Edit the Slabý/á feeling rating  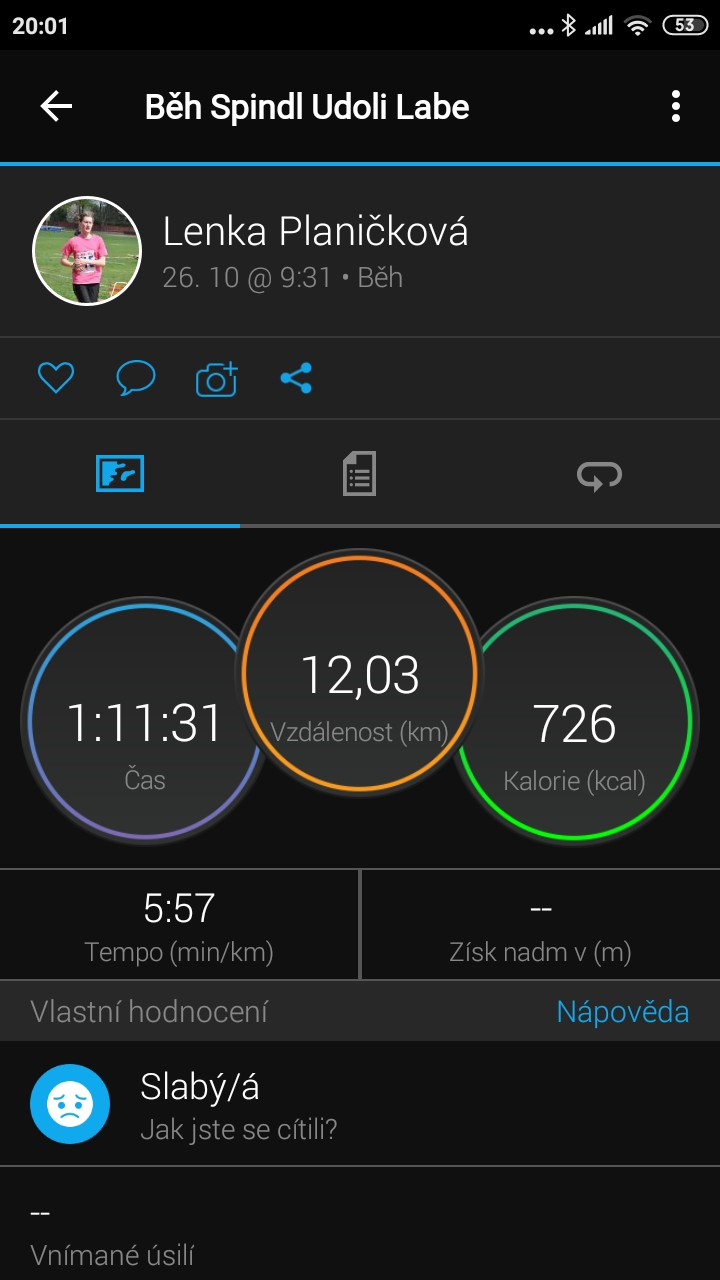[360, 1103]
